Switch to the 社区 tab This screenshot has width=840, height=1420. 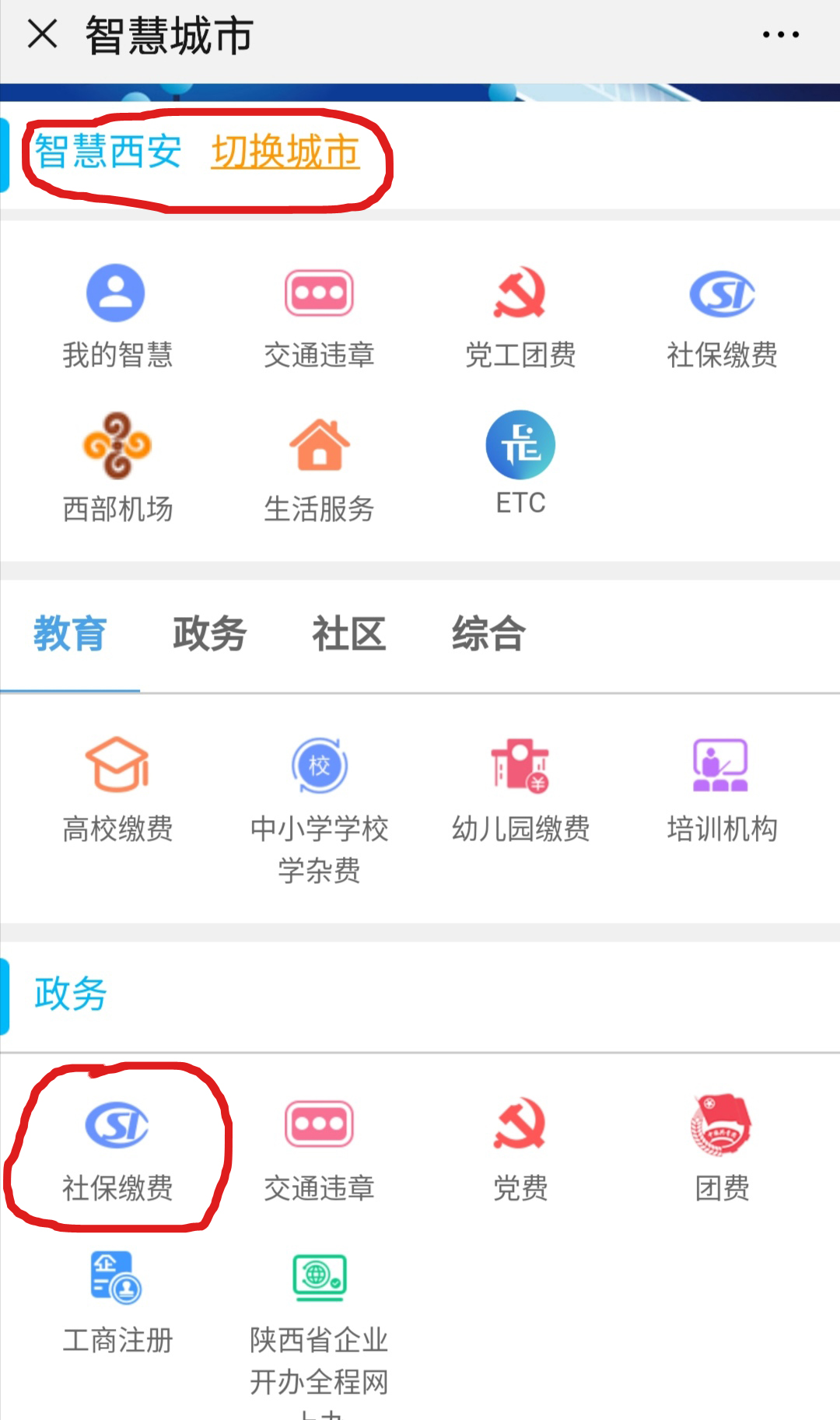[348, 635]
